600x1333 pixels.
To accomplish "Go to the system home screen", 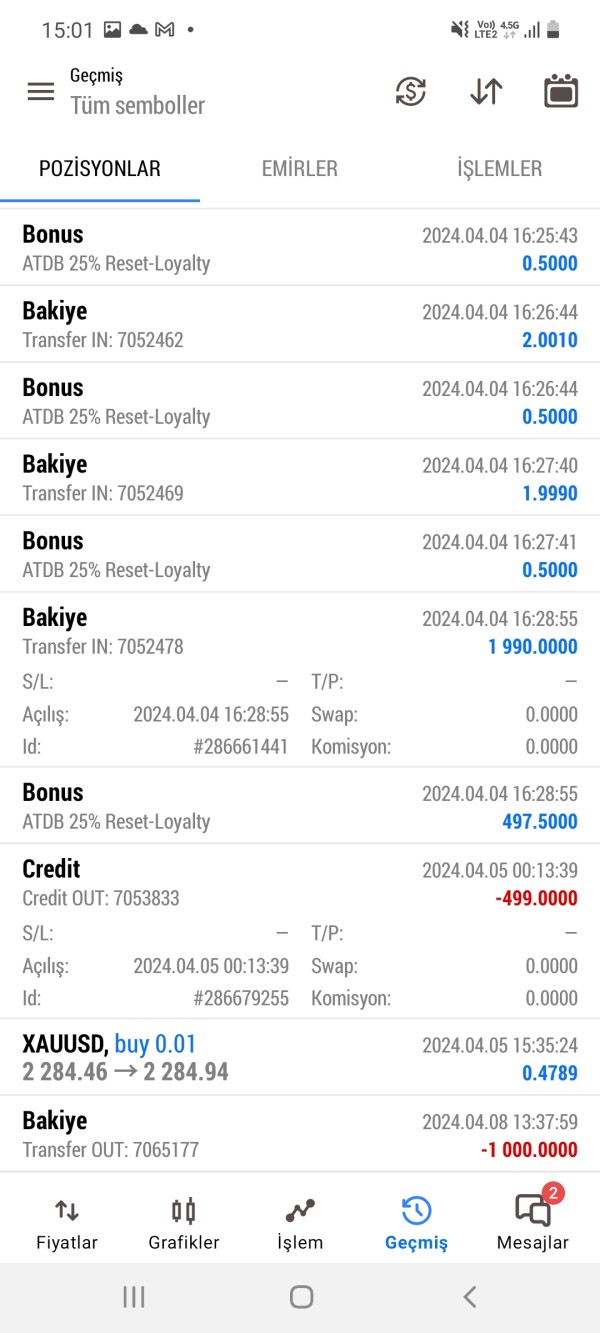I will (301, 1297).
